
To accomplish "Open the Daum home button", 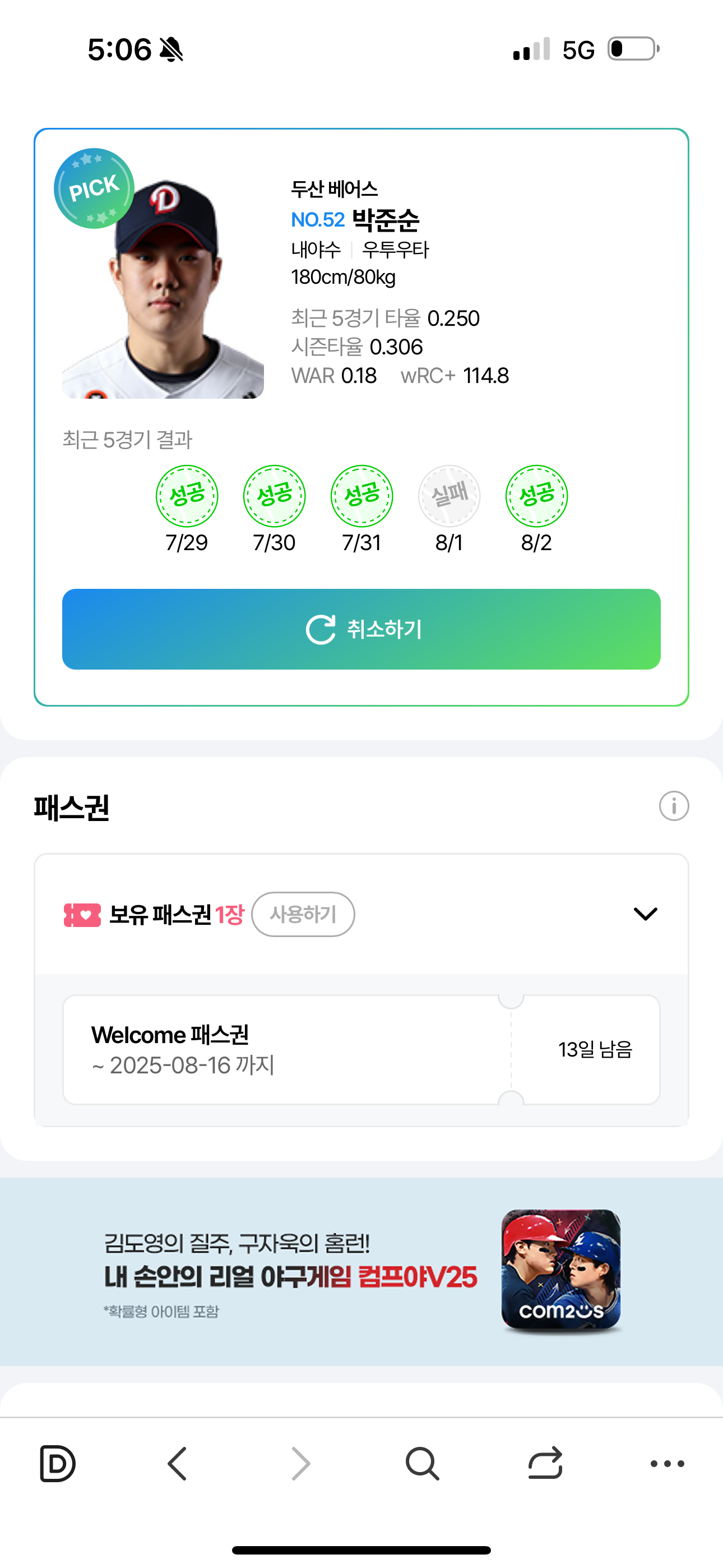I will coord(57,1463).
